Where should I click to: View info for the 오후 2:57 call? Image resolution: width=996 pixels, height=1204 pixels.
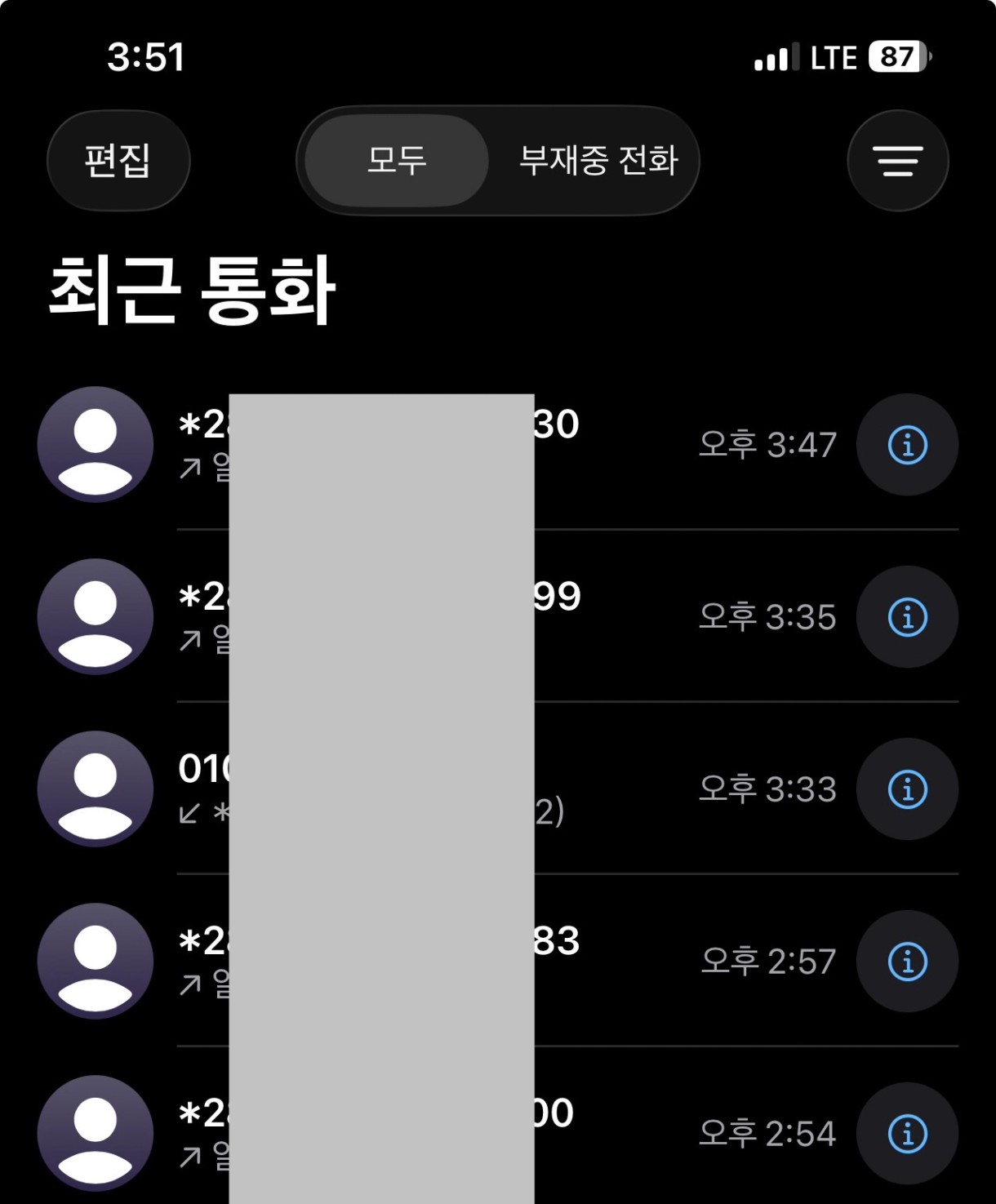tap(907, 962)
